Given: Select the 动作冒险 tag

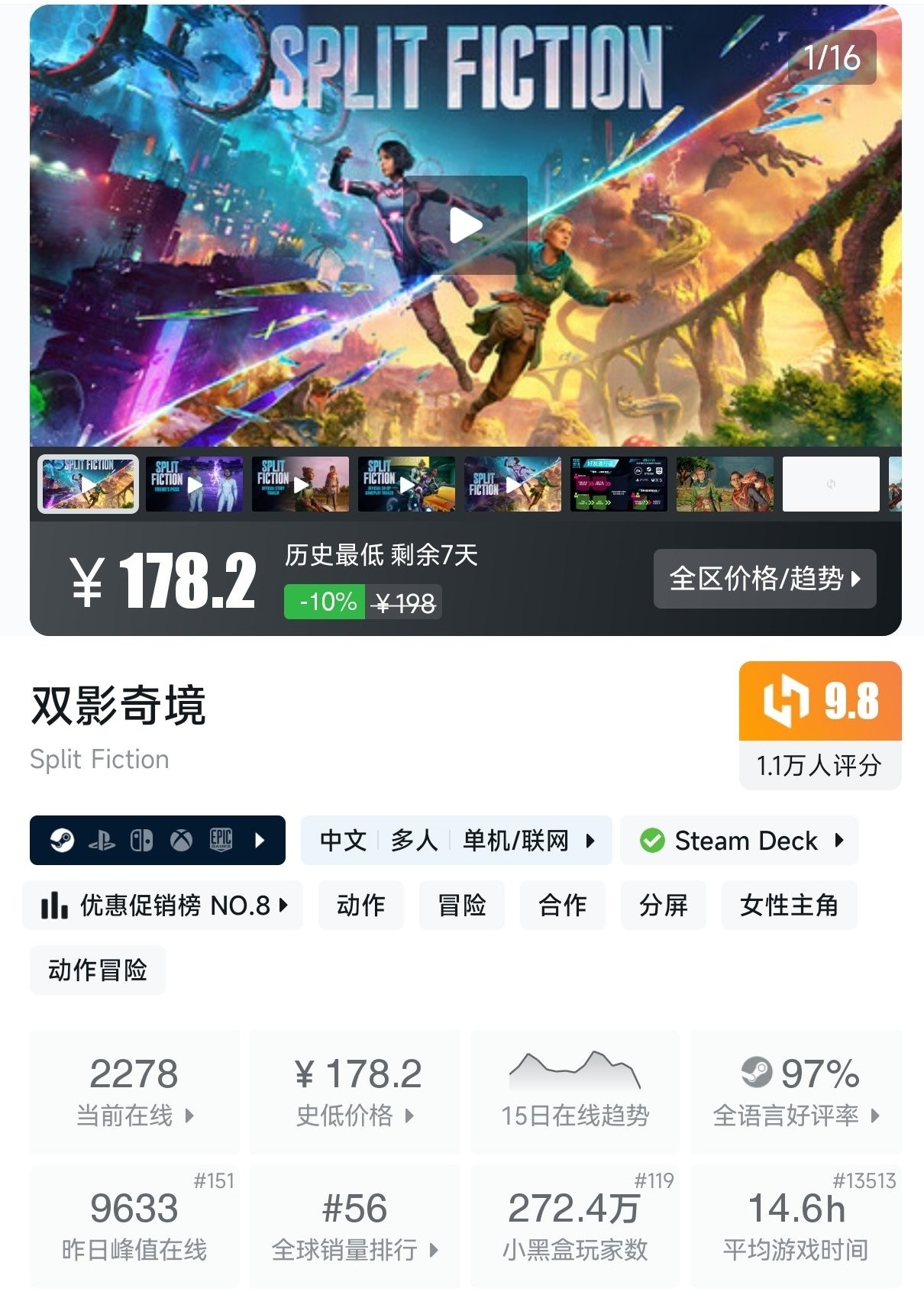Looking at the screenshot, I should [x=97, y=970].
